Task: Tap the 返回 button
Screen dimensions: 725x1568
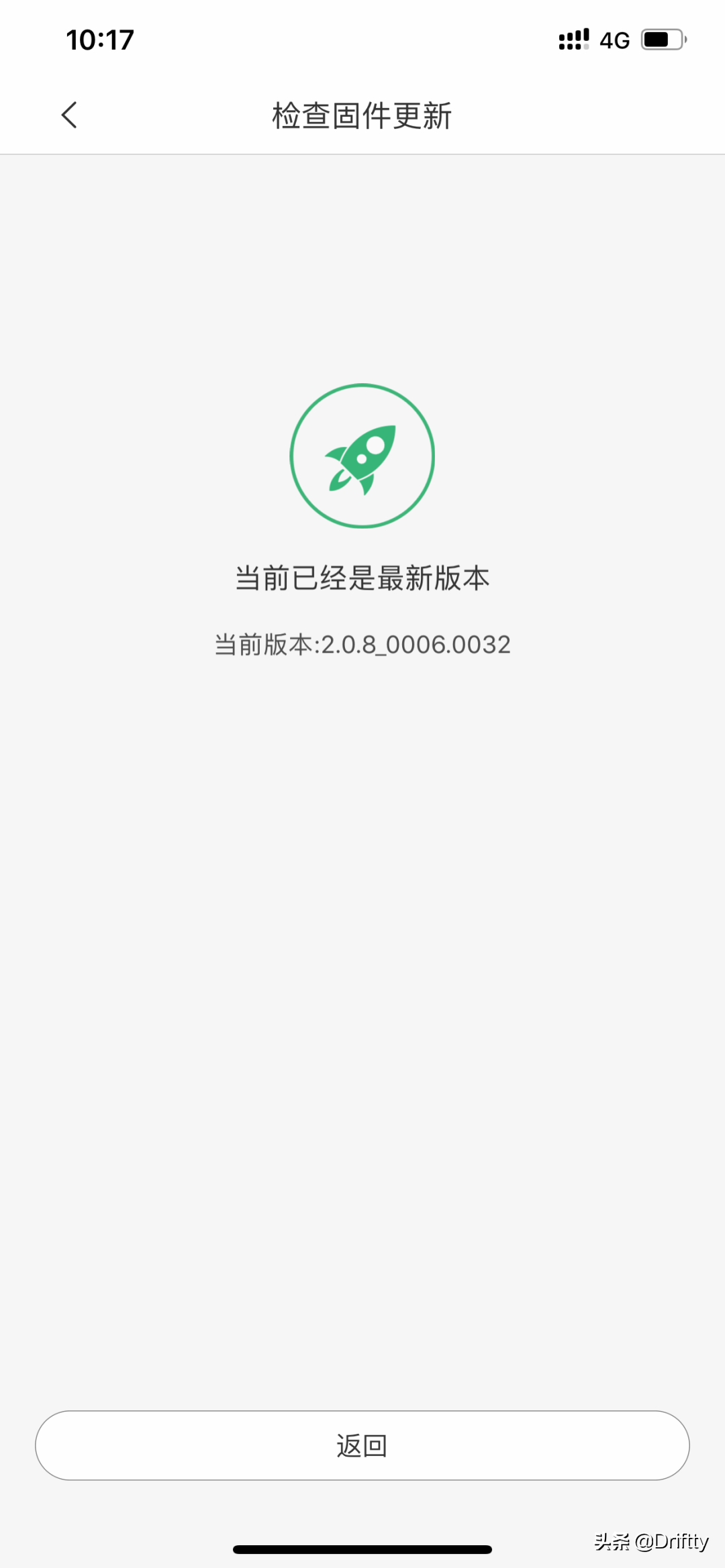Action: pyautogui.click(x=362, y=1445)
